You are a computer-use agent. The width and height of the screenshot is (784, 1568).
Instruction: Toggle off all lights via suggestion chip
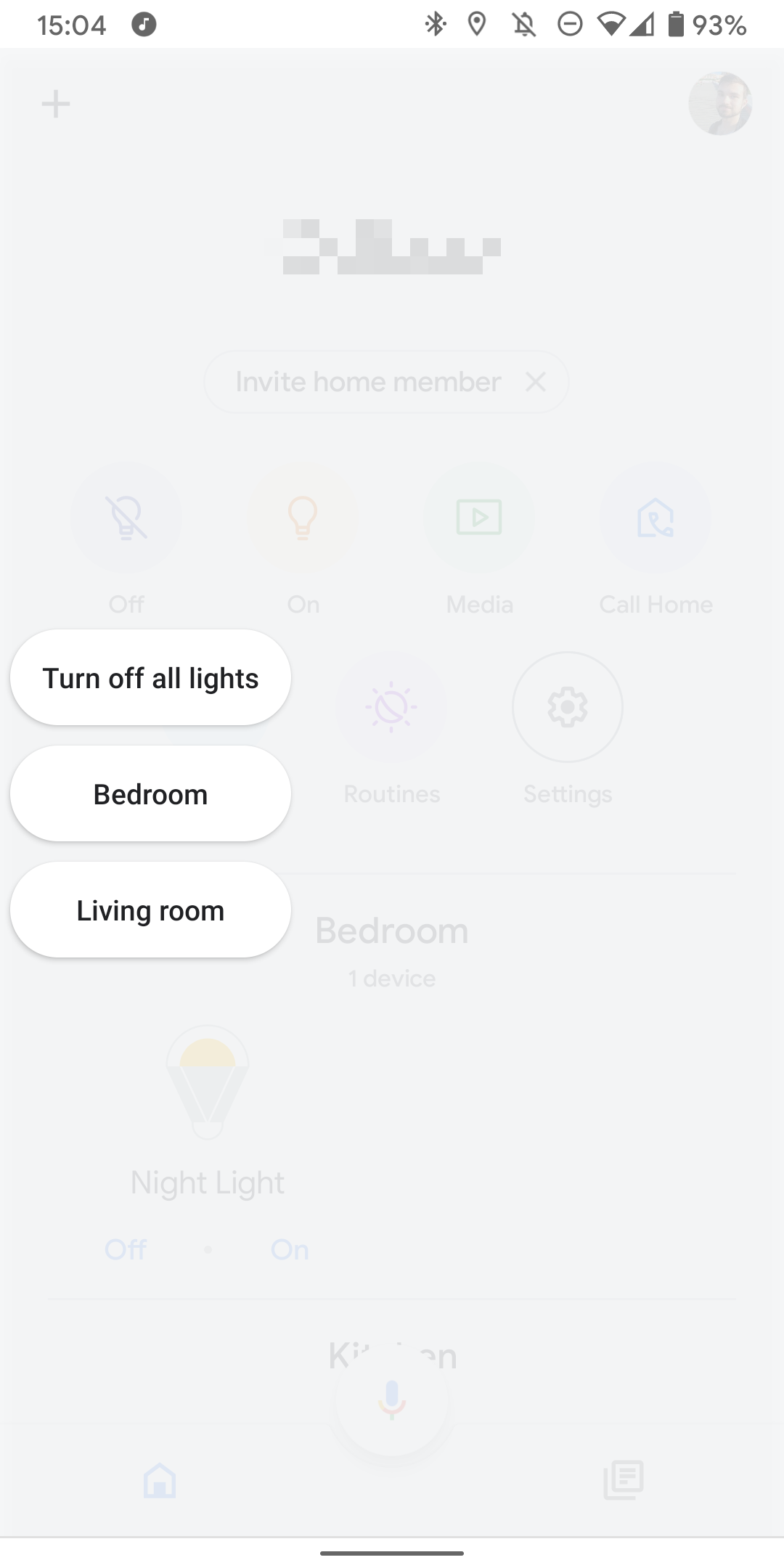pyautogui.click(x=150, y=677)
